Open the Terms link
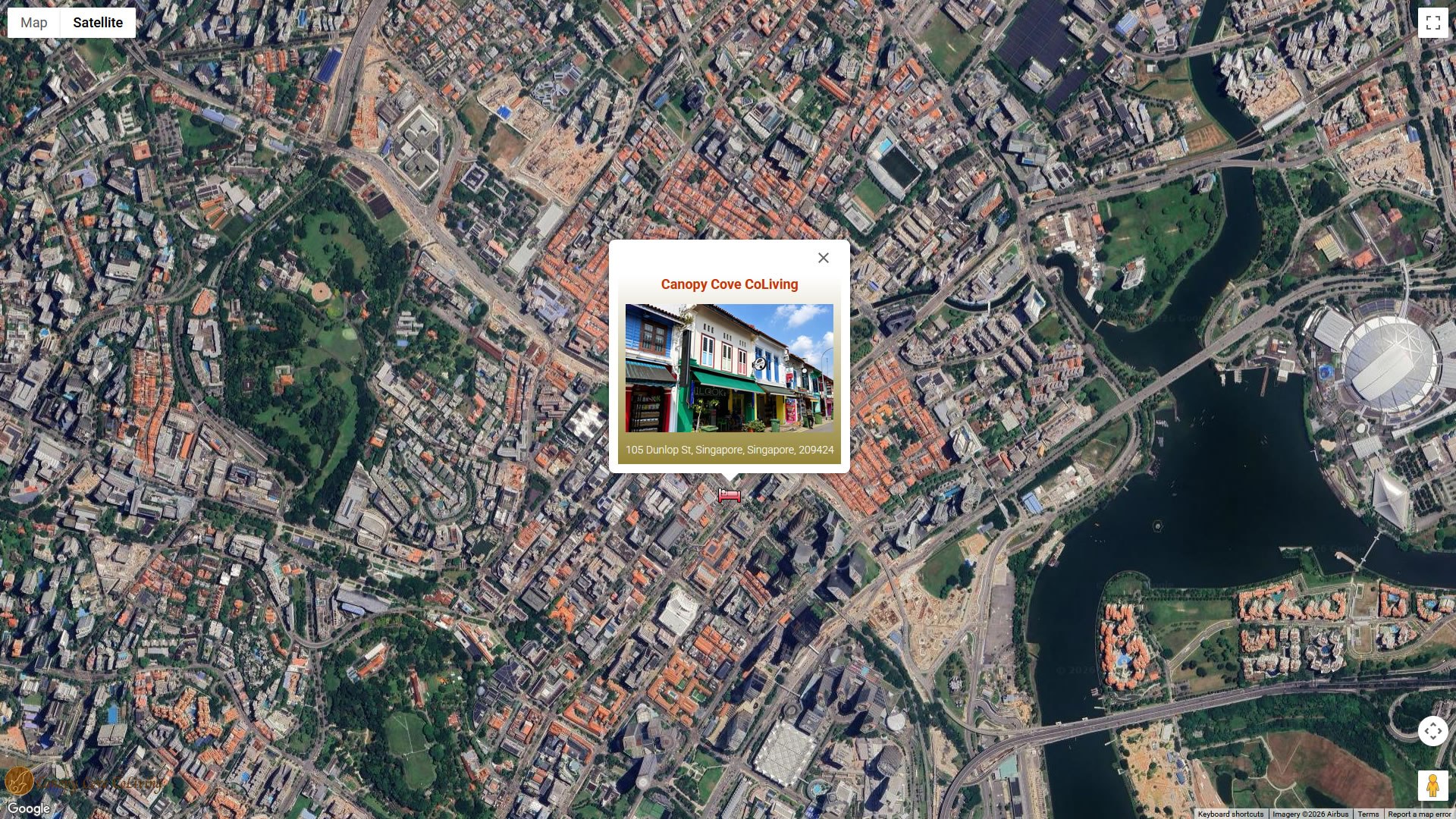The image size is (1456, 819). point(1368,814)
